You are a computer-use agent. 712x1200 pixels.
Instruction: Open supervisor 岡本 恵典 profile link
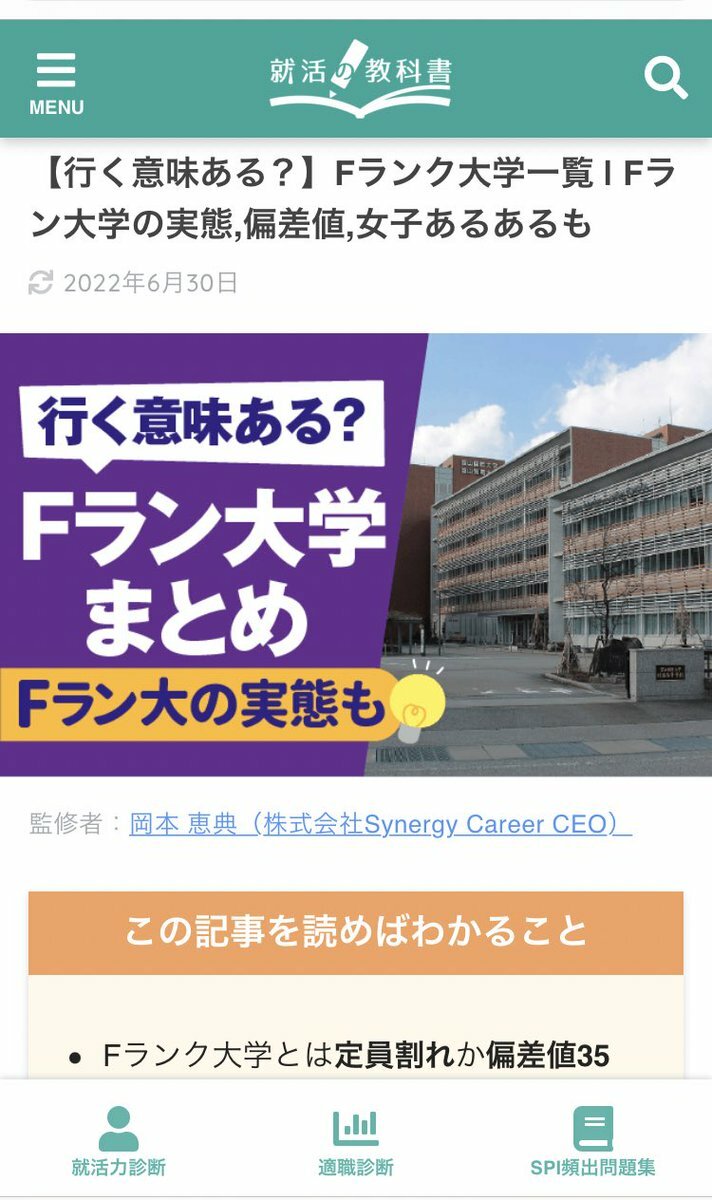click(380, 825)
